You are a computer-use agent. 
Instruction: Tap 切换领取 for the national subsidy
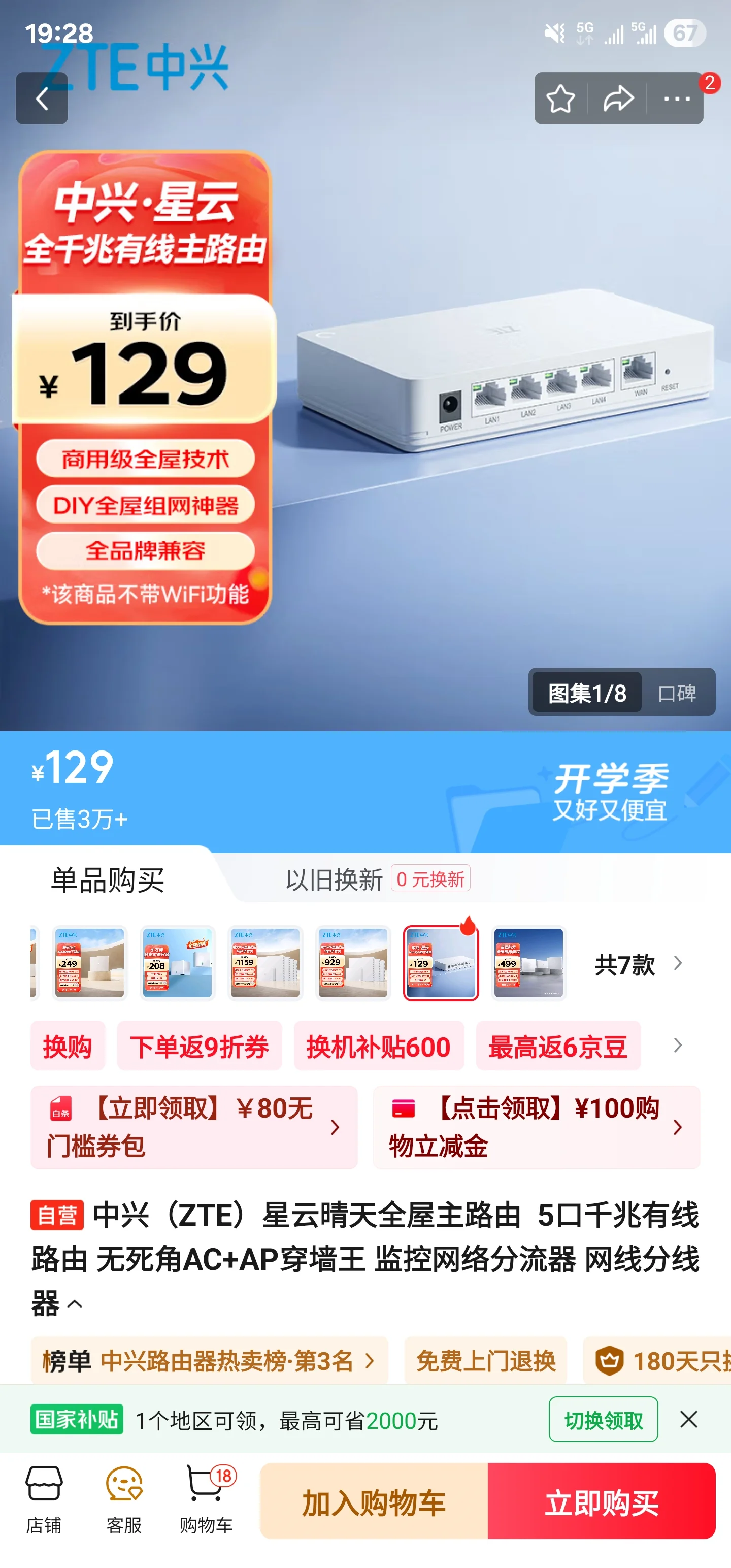603,1420
